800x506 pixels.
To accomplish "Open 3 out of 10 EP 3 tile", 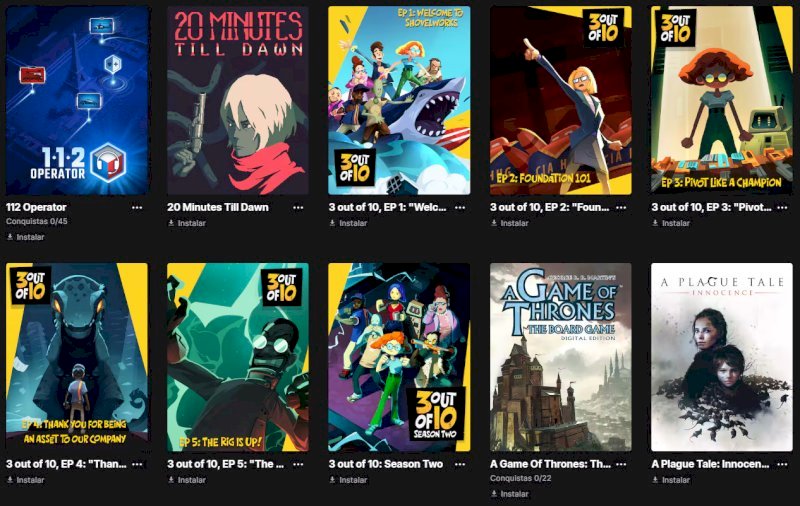I will coord(721,100).
